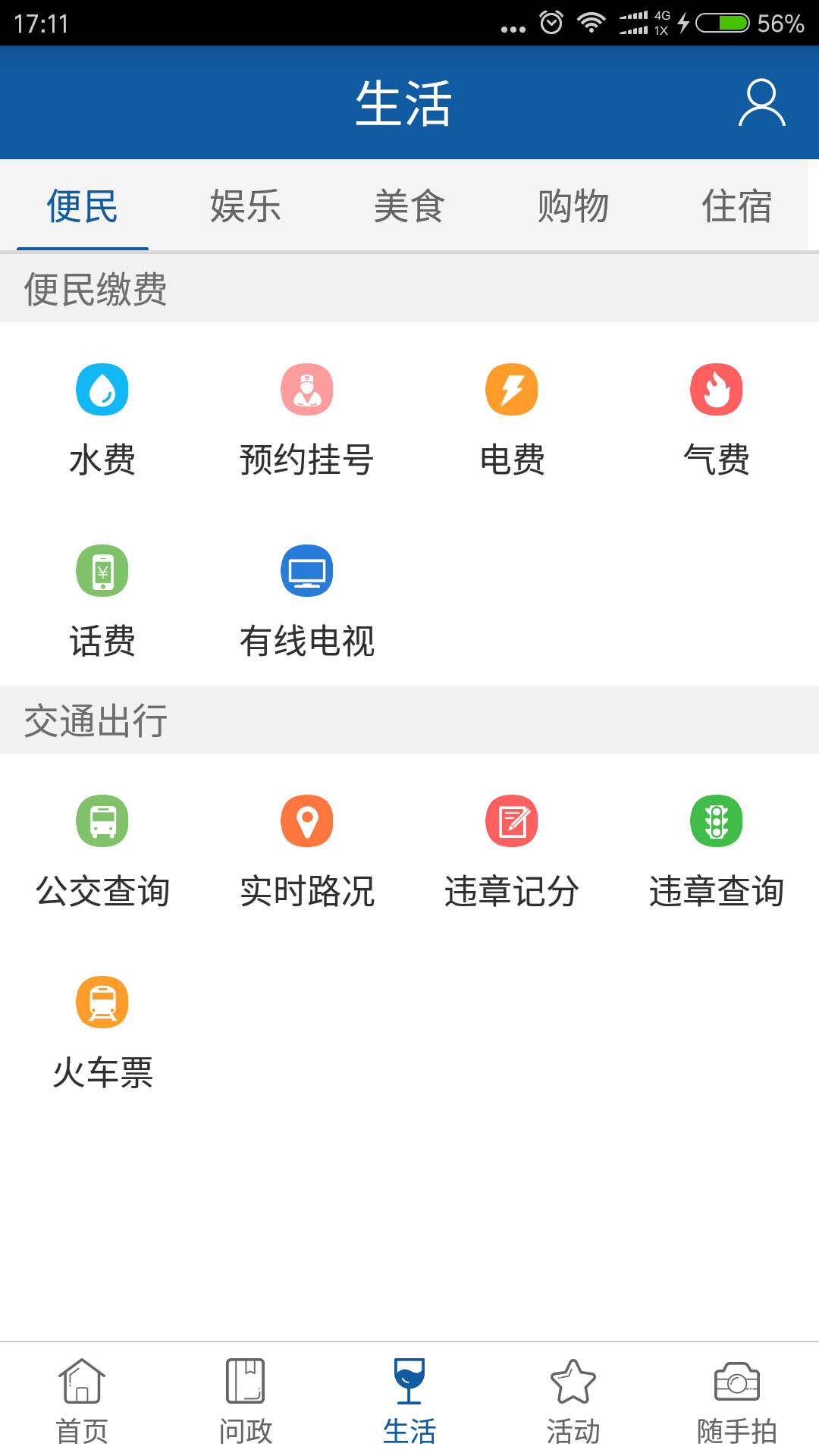Open 公交查询 bus lookup
This screenshot has width=819, height=1456.
[102, 850]
